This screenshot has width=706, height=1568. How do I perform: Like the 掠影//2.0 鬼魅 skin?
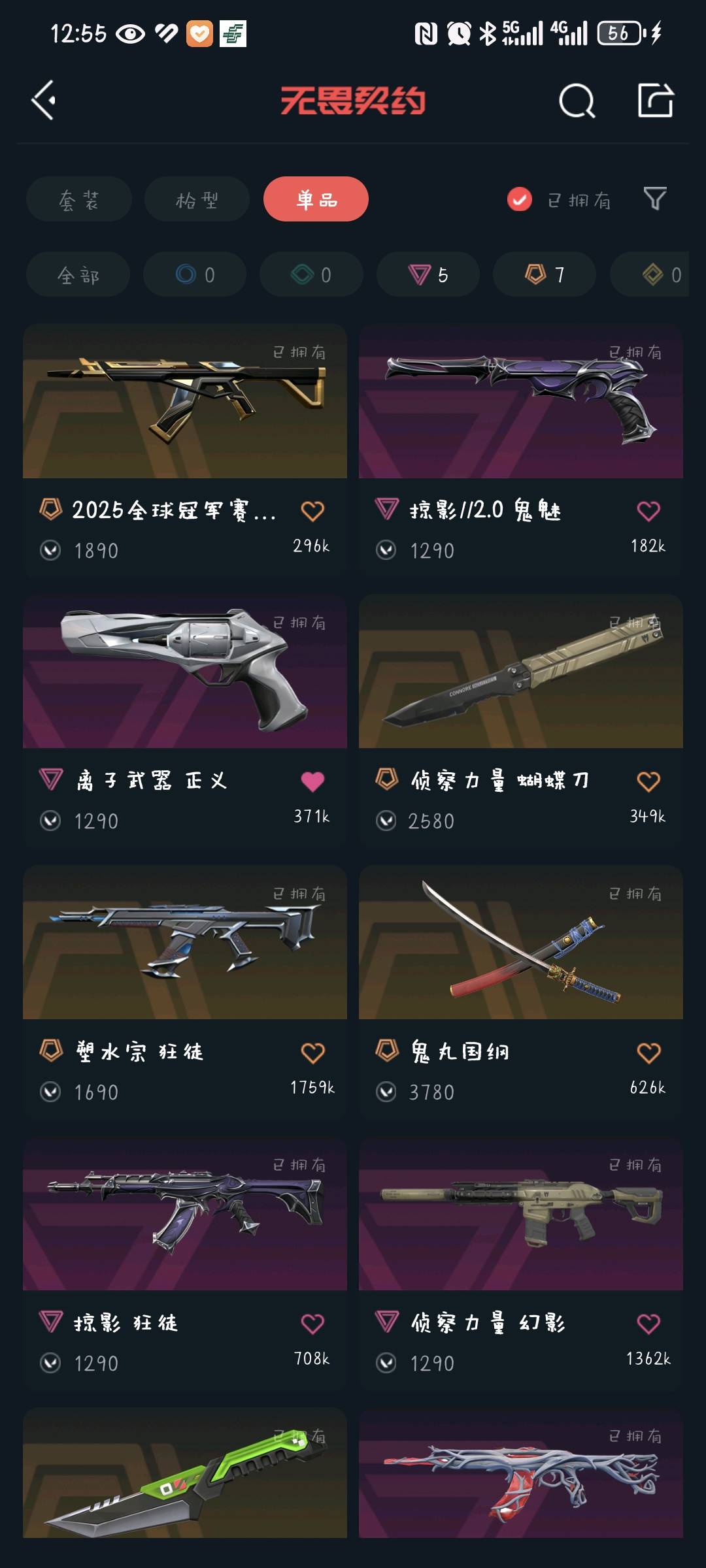coord(648,511)
